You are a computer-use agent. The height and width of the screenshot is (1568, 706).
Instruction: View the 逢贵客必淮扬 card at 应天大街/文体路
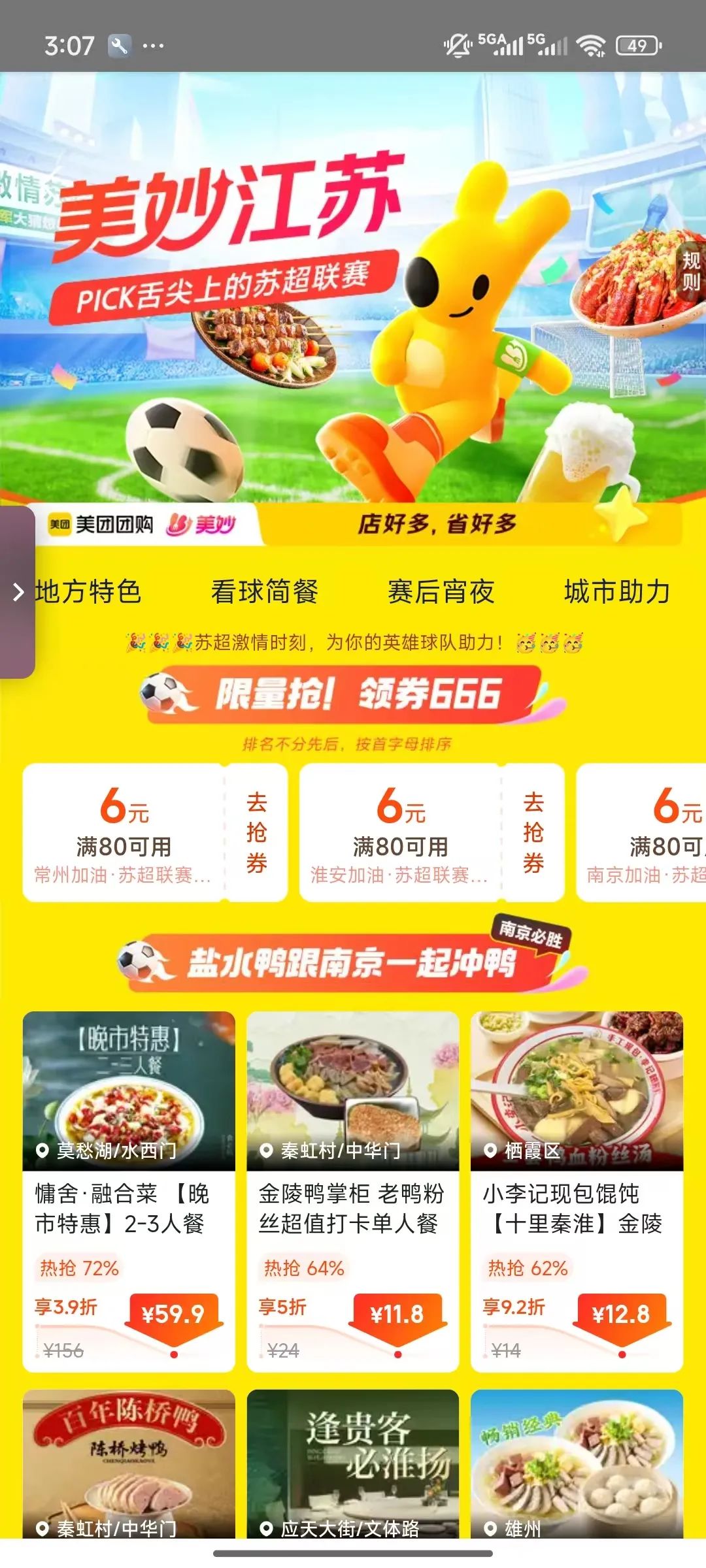point(352,1465)
